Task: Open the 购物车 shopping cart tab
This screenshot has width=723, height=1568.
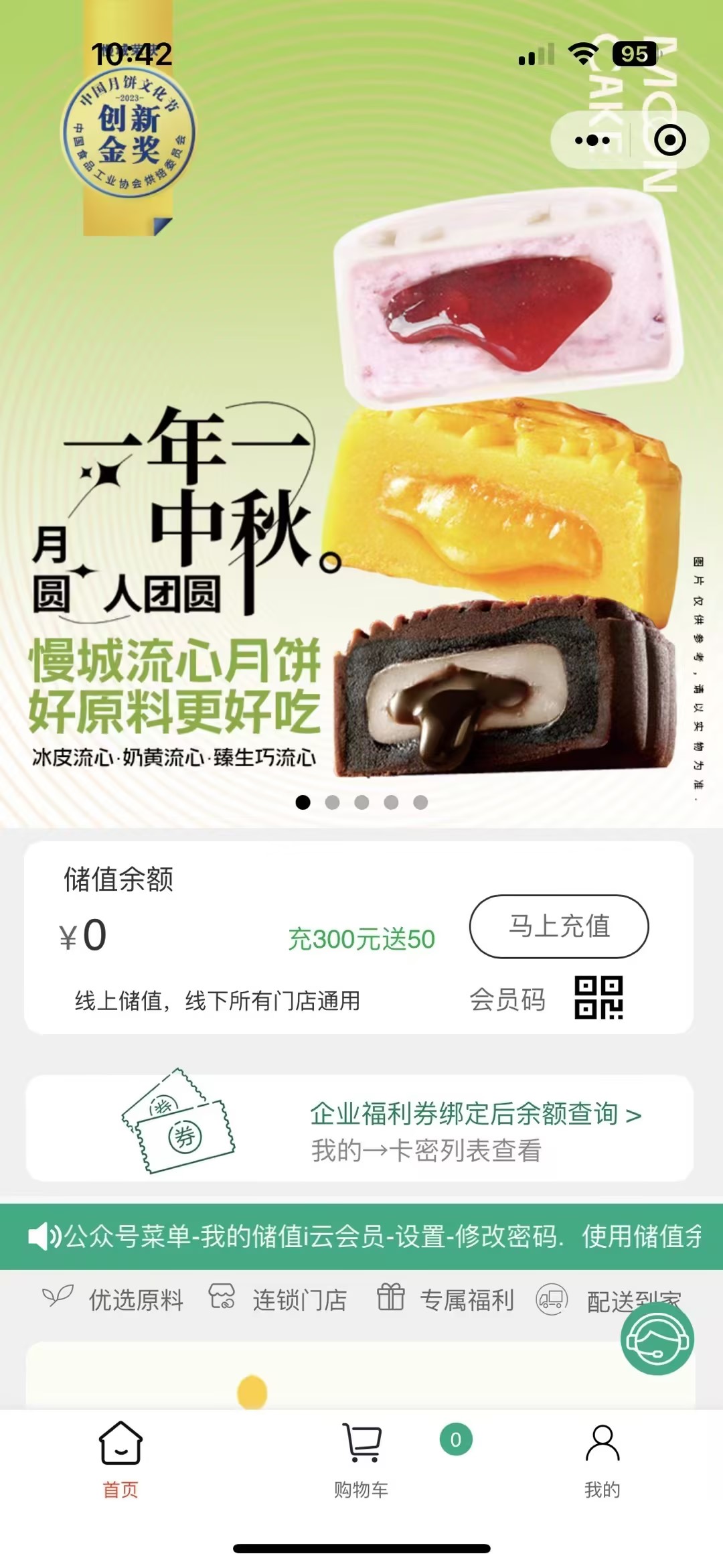Action: (361, 1460)
